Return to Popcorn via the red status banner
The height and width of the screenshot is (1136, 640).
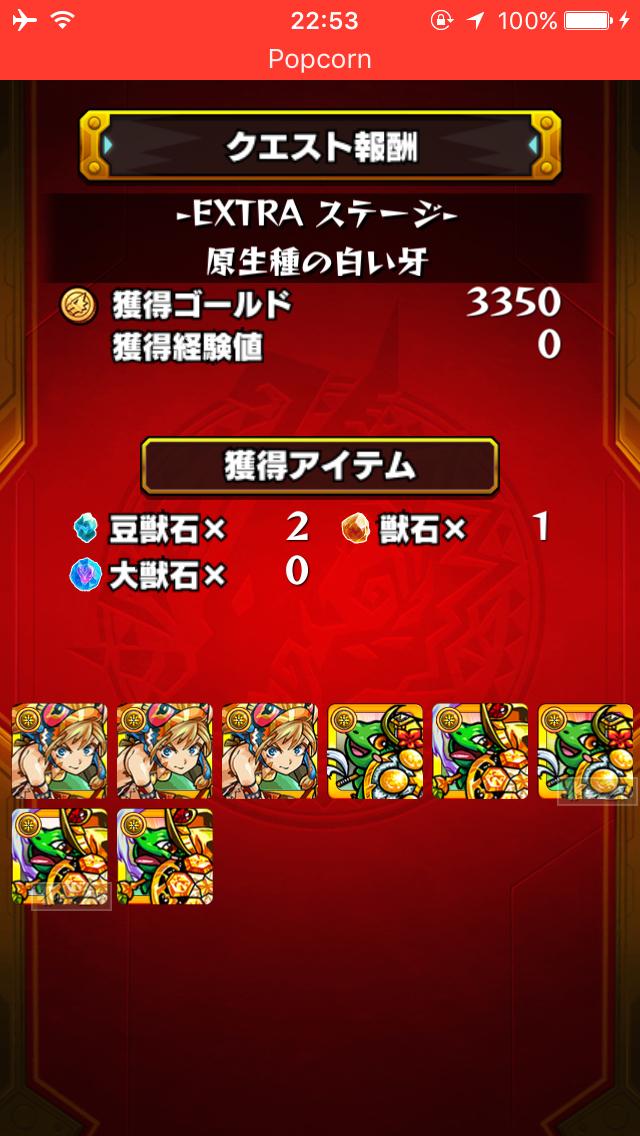320,59
